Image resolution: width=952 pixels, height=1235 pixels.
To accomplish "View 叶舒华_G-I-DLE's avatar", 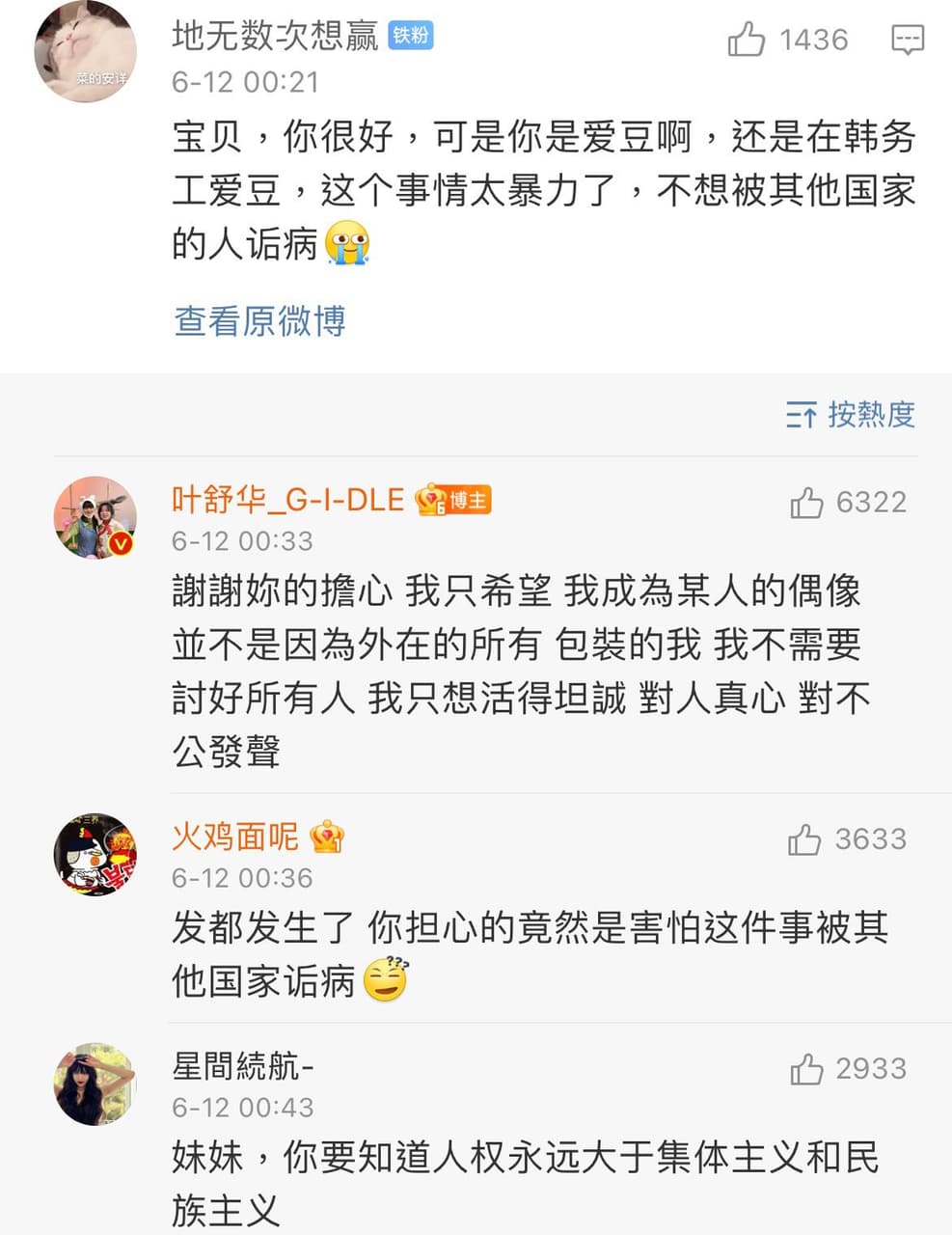I will [95, 517].
